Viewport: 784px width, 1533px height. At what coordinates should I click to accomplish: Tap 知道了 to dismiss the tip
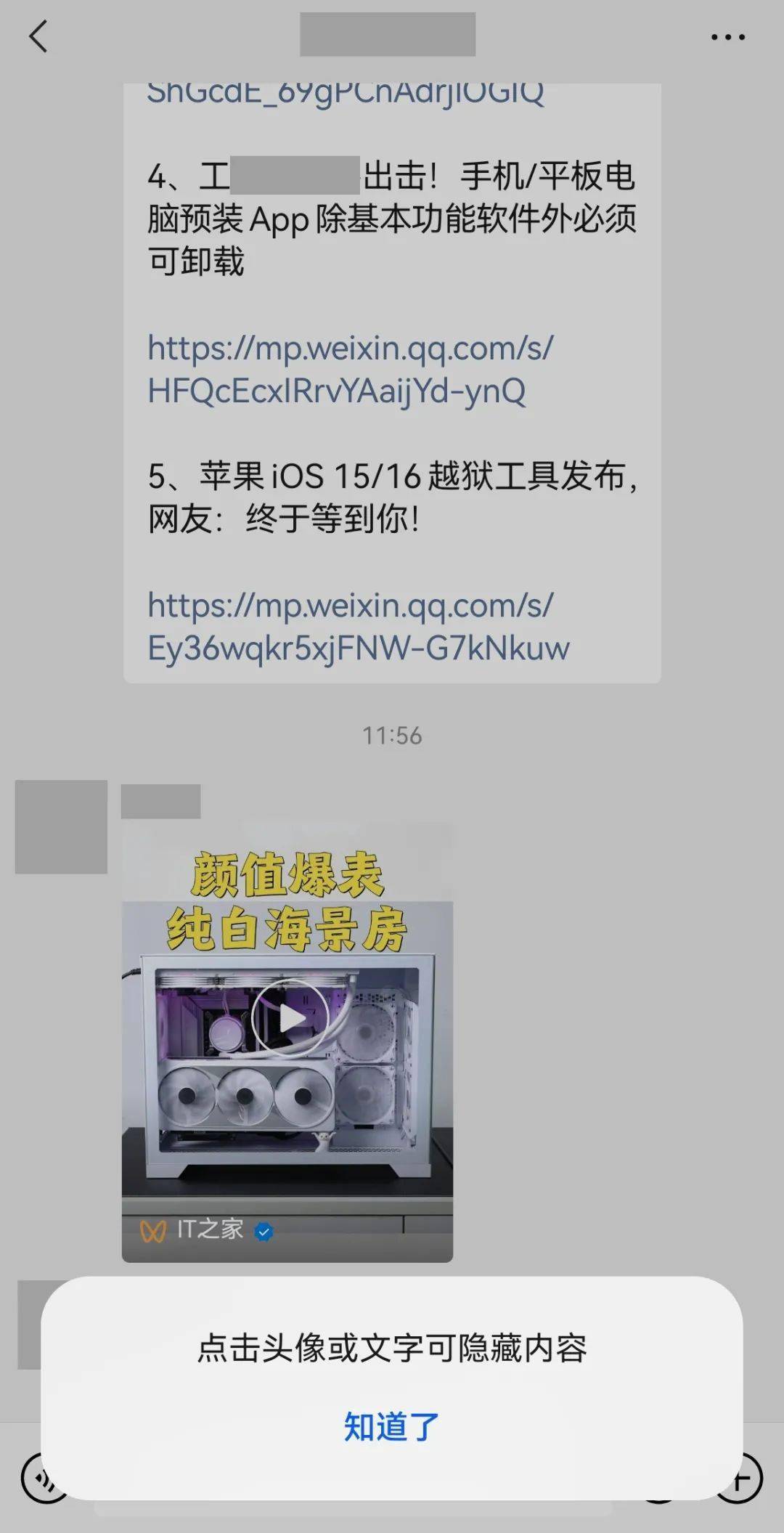[391, 1427]
